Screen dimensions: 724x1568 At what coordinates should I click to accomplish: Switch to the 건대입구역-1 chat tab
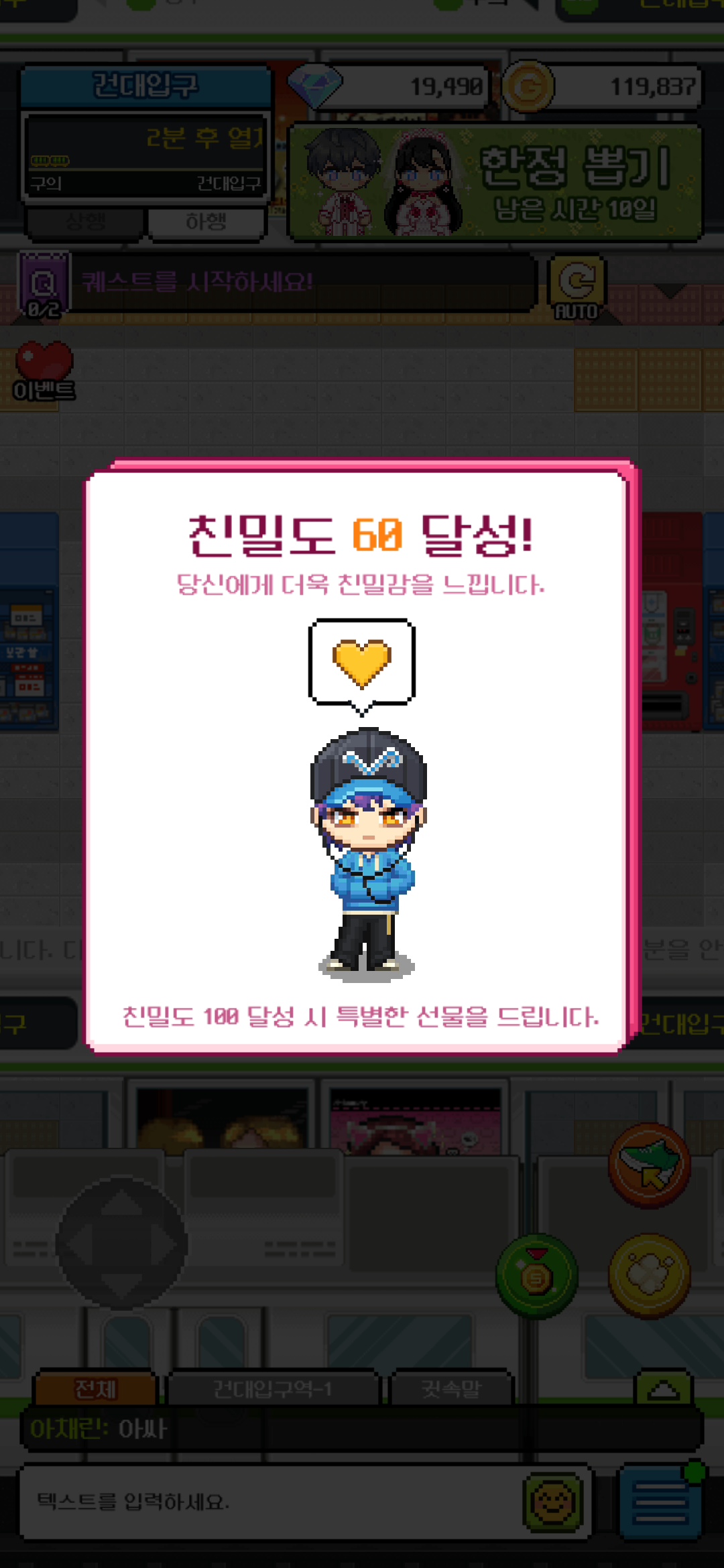272,1388
